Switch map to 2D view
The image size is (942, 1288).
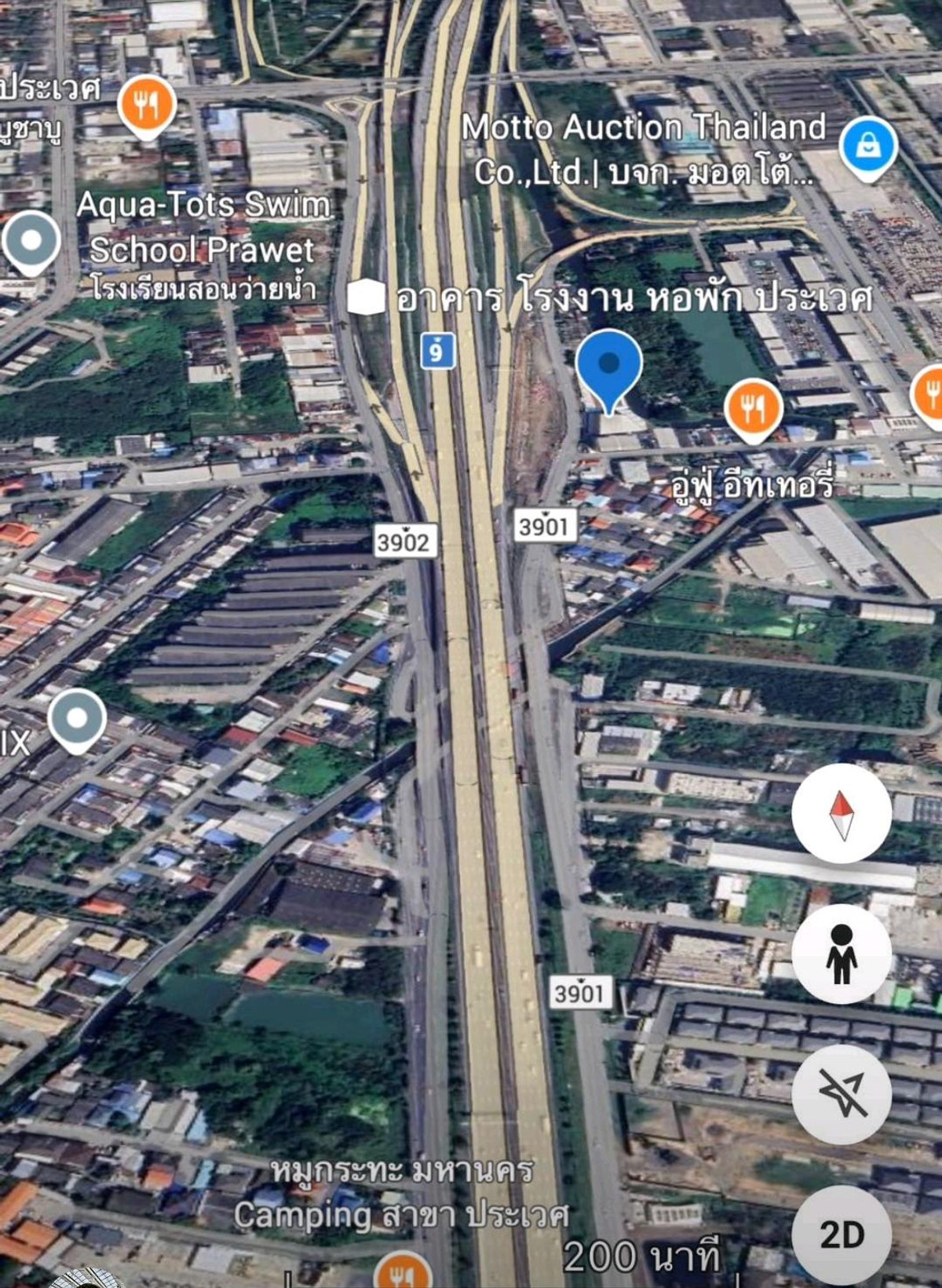(841, 1235)
